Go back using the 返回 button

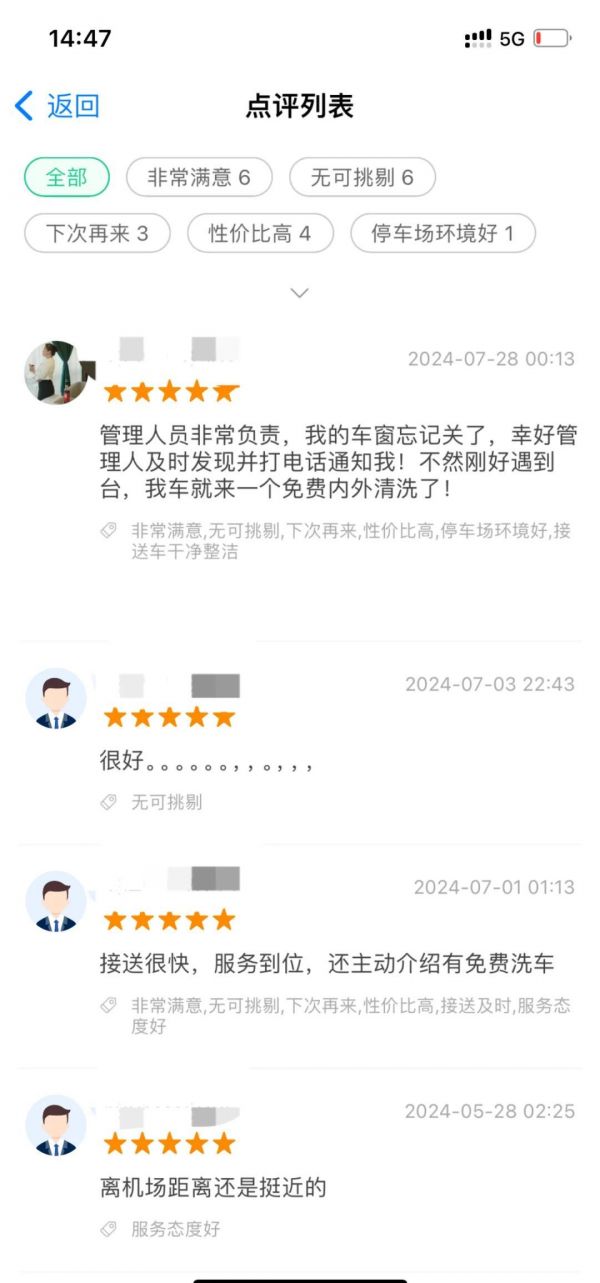[x=58, y=106]
